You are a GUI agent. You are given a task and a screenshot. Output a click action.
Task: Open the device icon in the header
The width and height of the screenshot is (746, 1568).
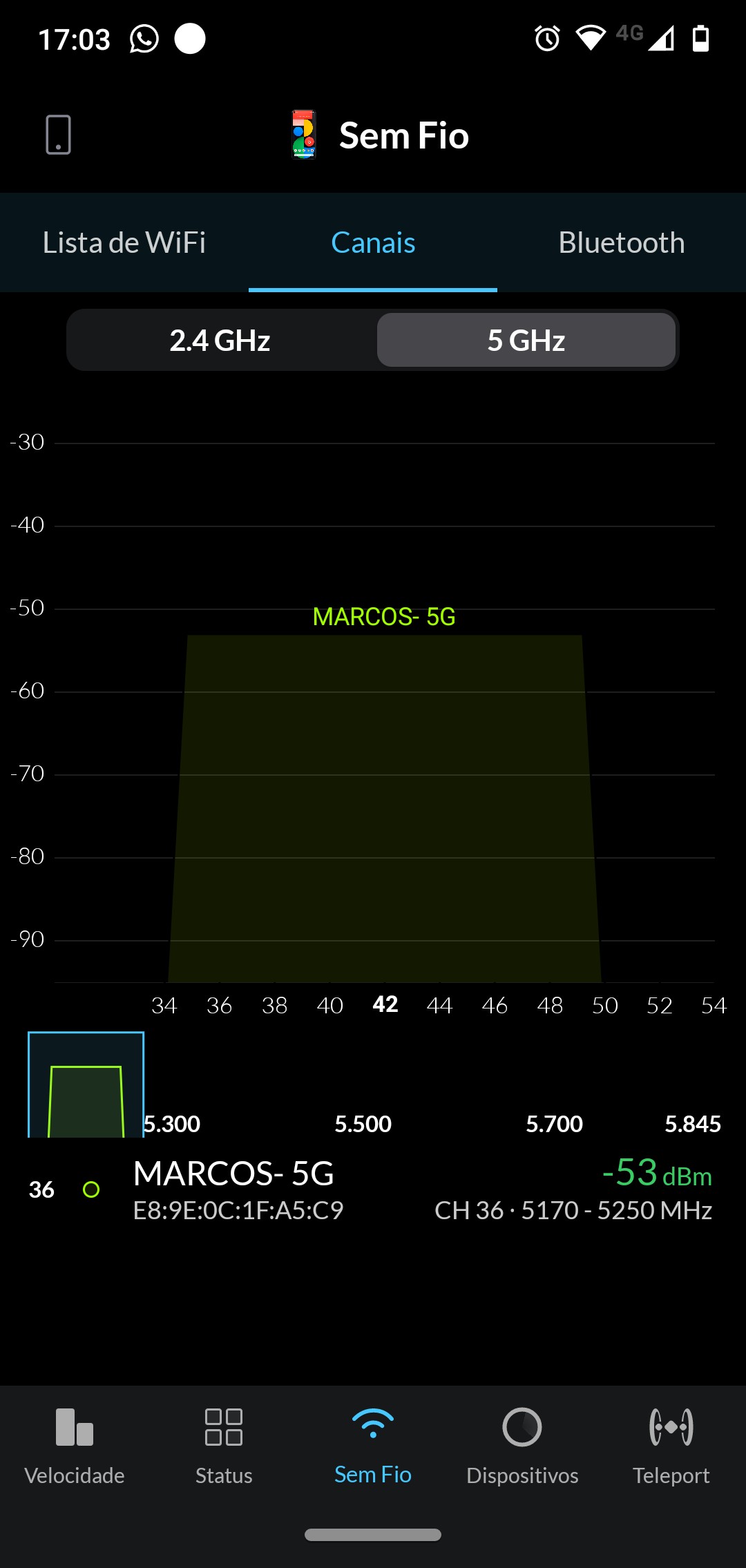point(59,135)
